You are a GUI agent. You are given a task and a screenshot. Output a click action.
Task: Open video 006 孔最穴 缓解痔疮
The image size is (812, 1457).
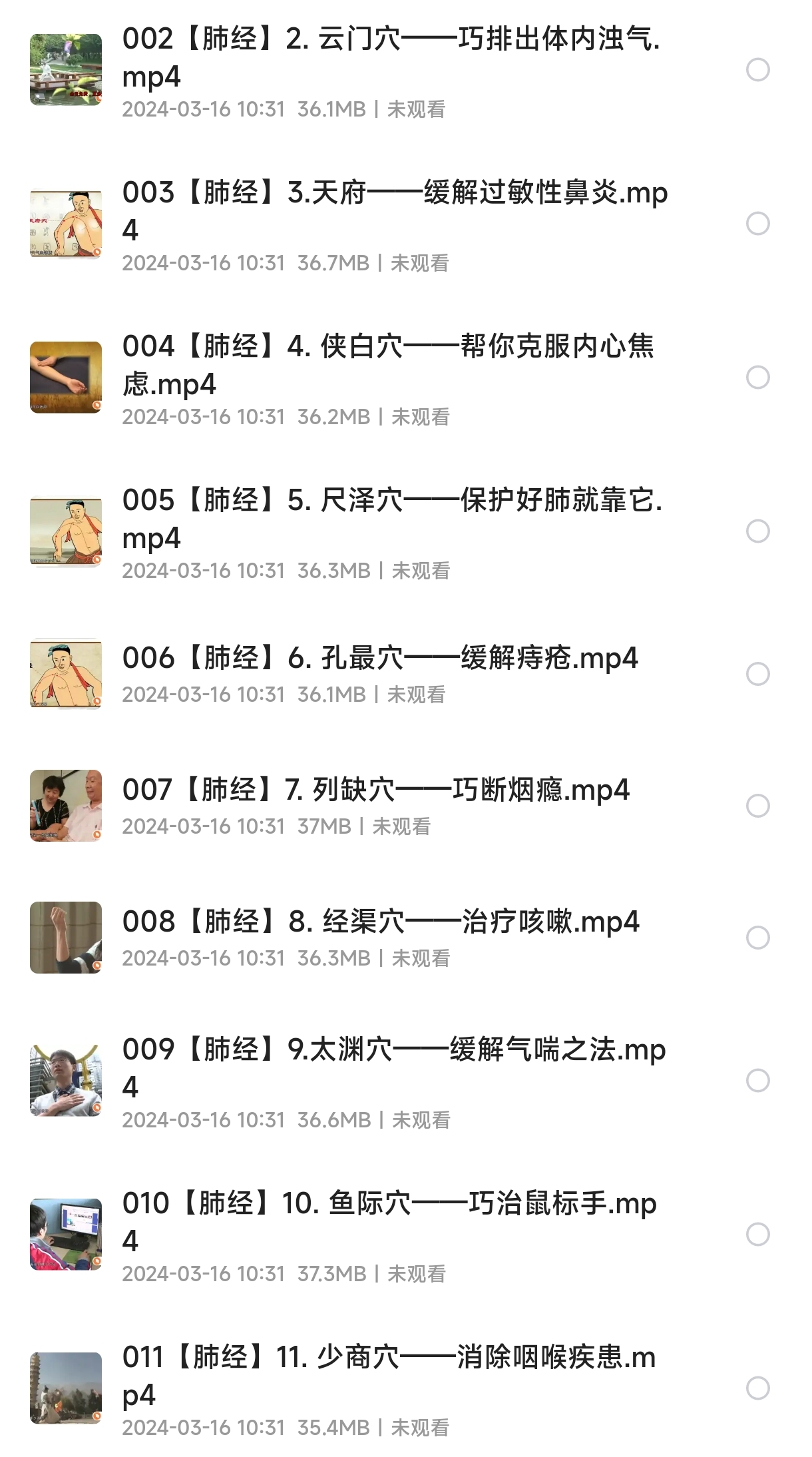[380, 658]
